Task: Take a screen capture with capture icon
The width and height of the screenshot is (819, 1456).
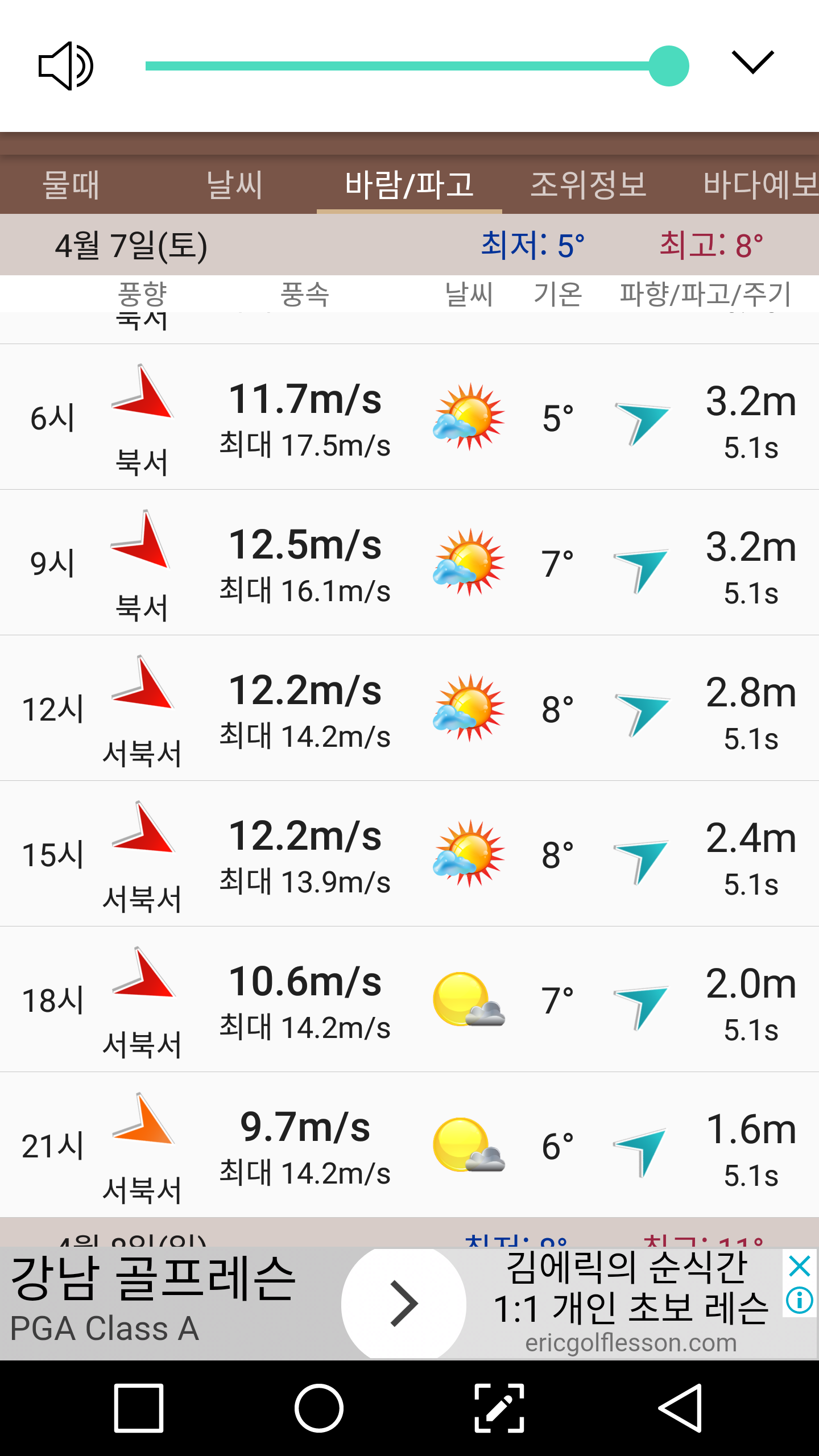Action: 499,1408
